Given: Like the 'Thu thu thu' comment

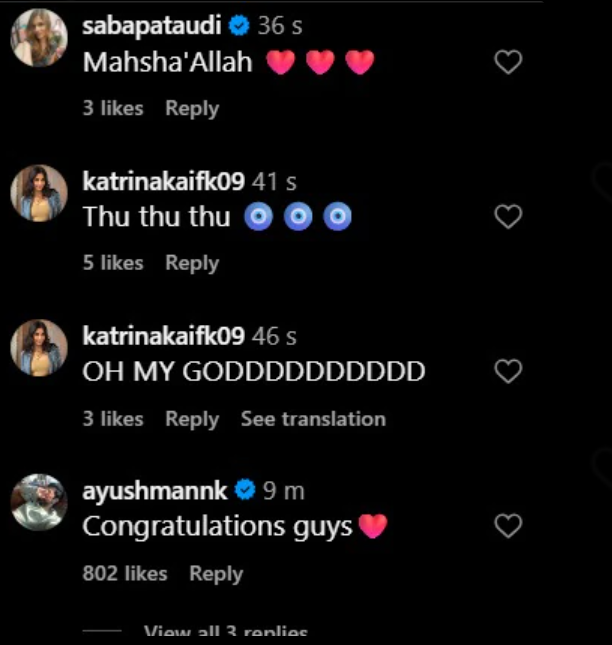Looking at the screenshot, I should point(508,217).
